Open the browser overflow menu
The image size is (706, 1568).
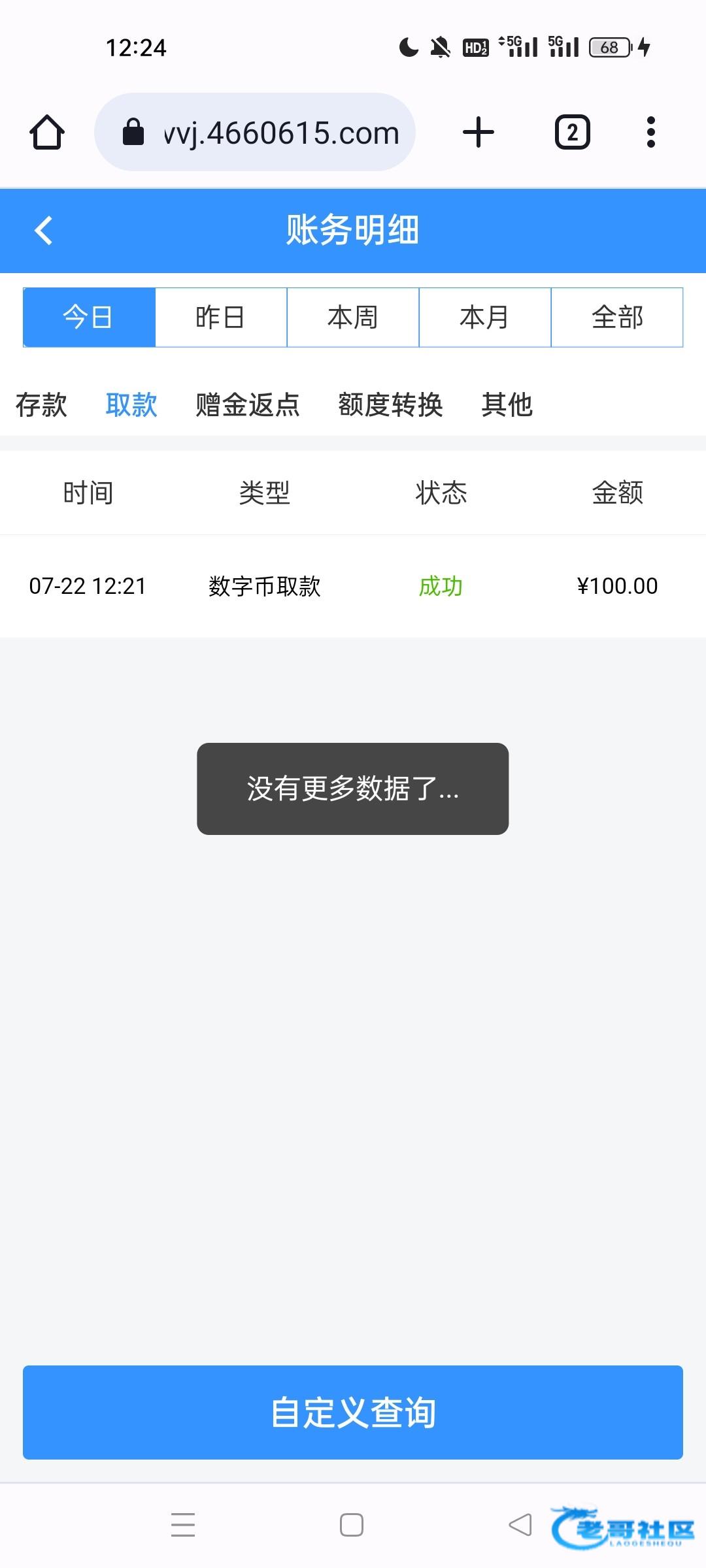click(x=650, y=133)
